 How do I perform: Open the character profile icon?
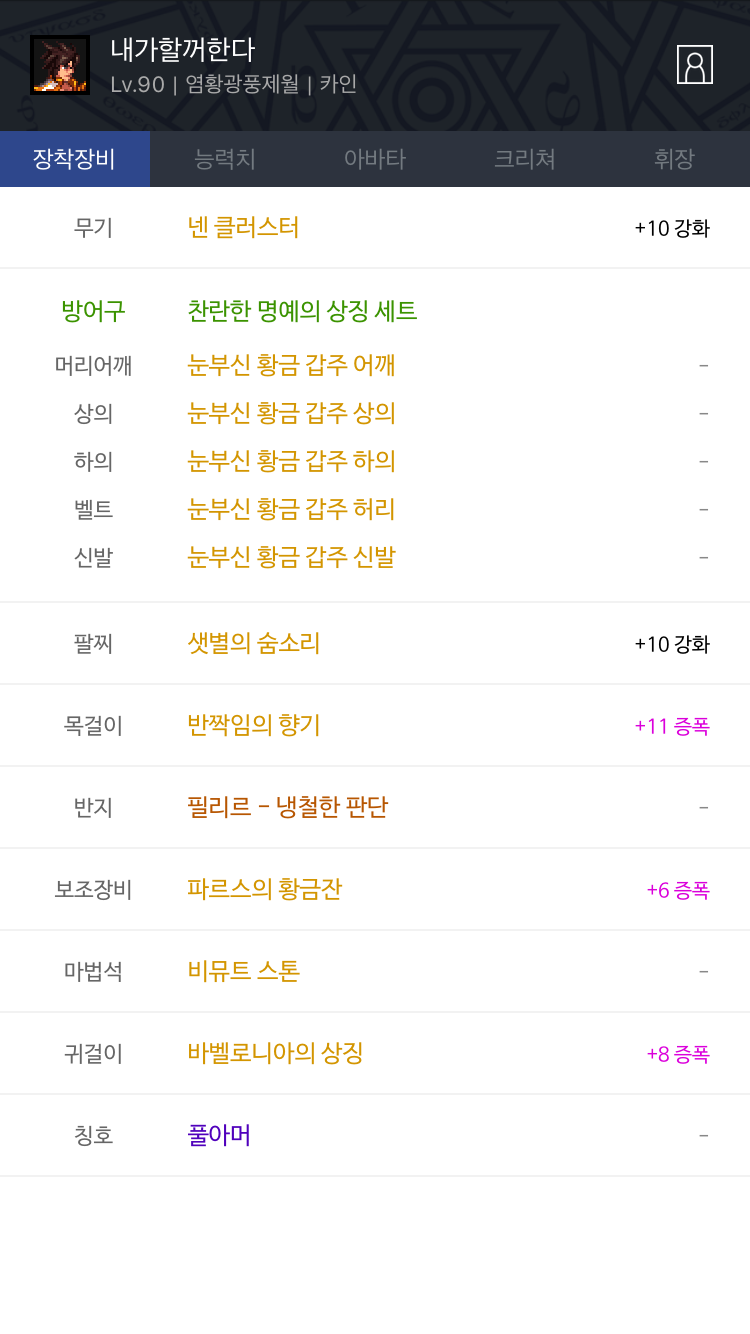click(695, 65)
